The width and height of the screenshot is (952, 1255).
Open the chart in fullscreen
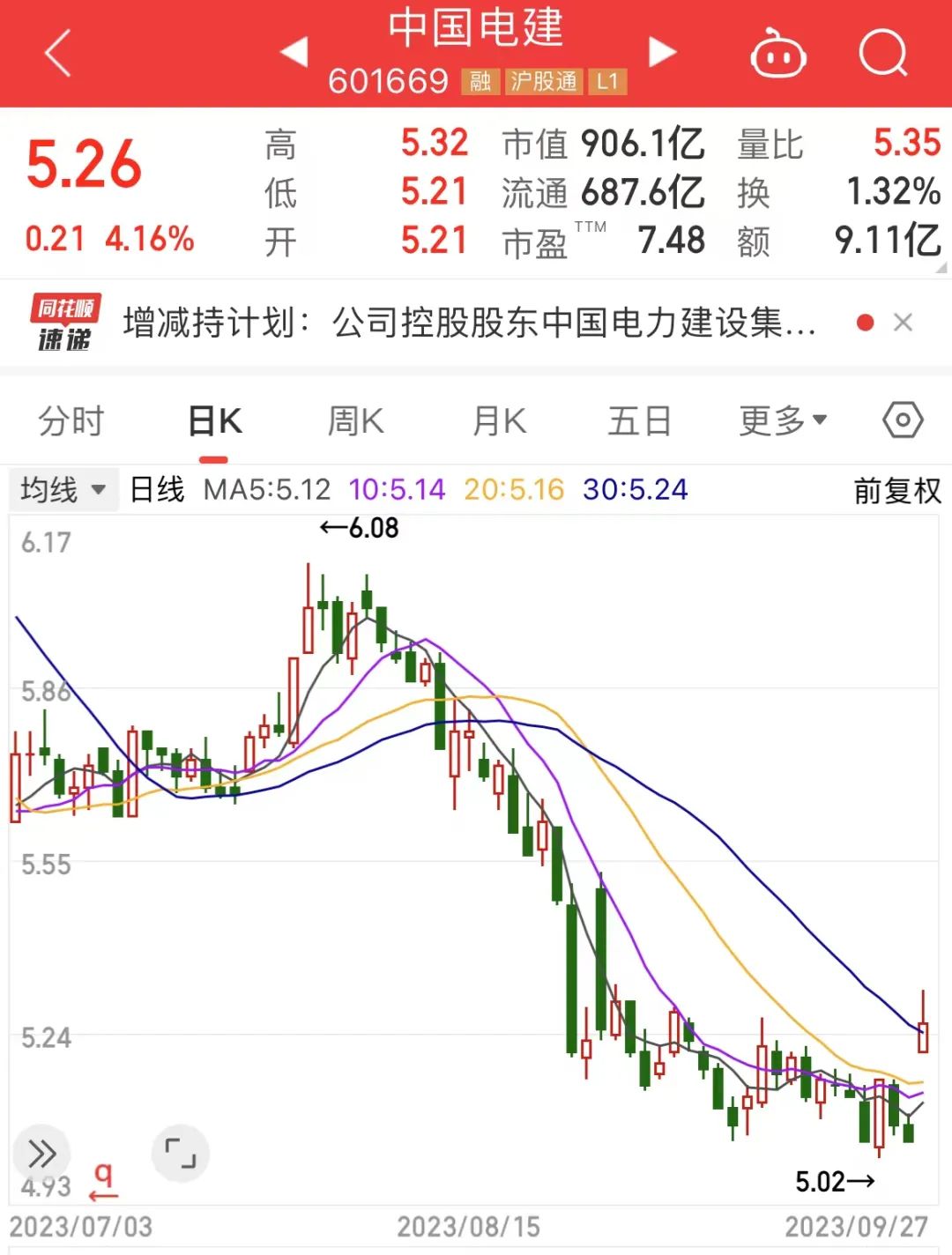click(x=181, y=1153)
